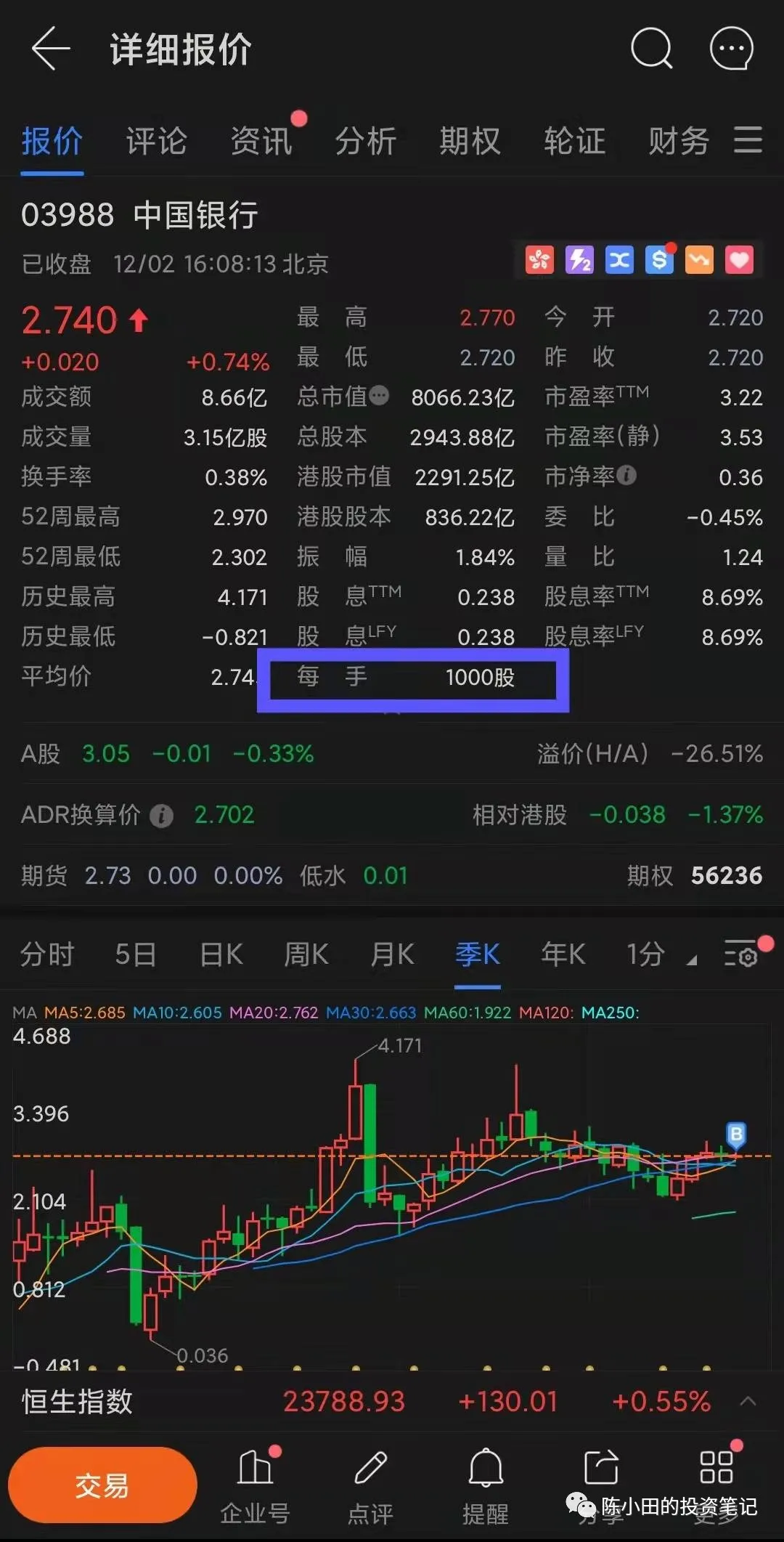Open the search magnifier icon

(651, 48)
